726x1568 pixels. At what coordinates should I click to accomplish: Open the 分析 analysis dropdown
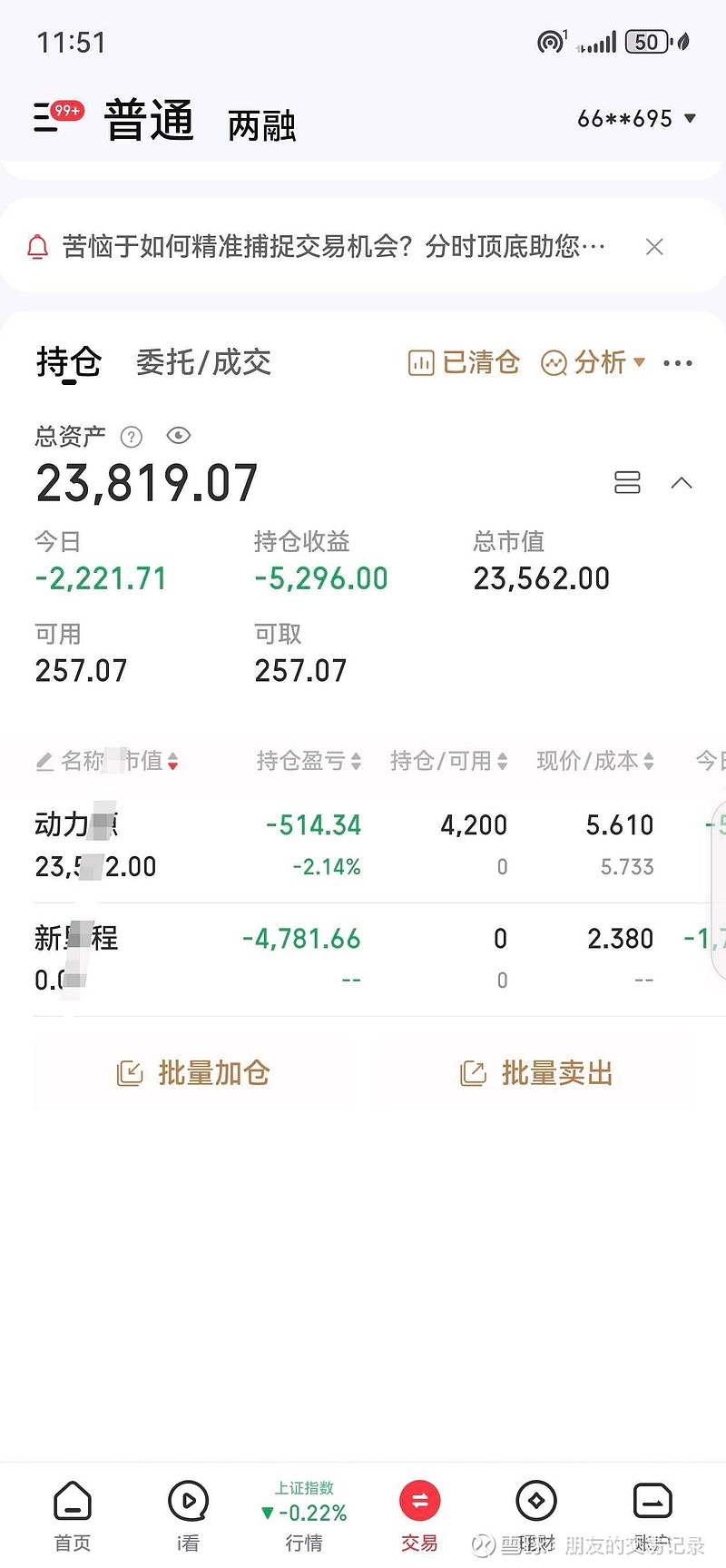click(x=594, y=362)
